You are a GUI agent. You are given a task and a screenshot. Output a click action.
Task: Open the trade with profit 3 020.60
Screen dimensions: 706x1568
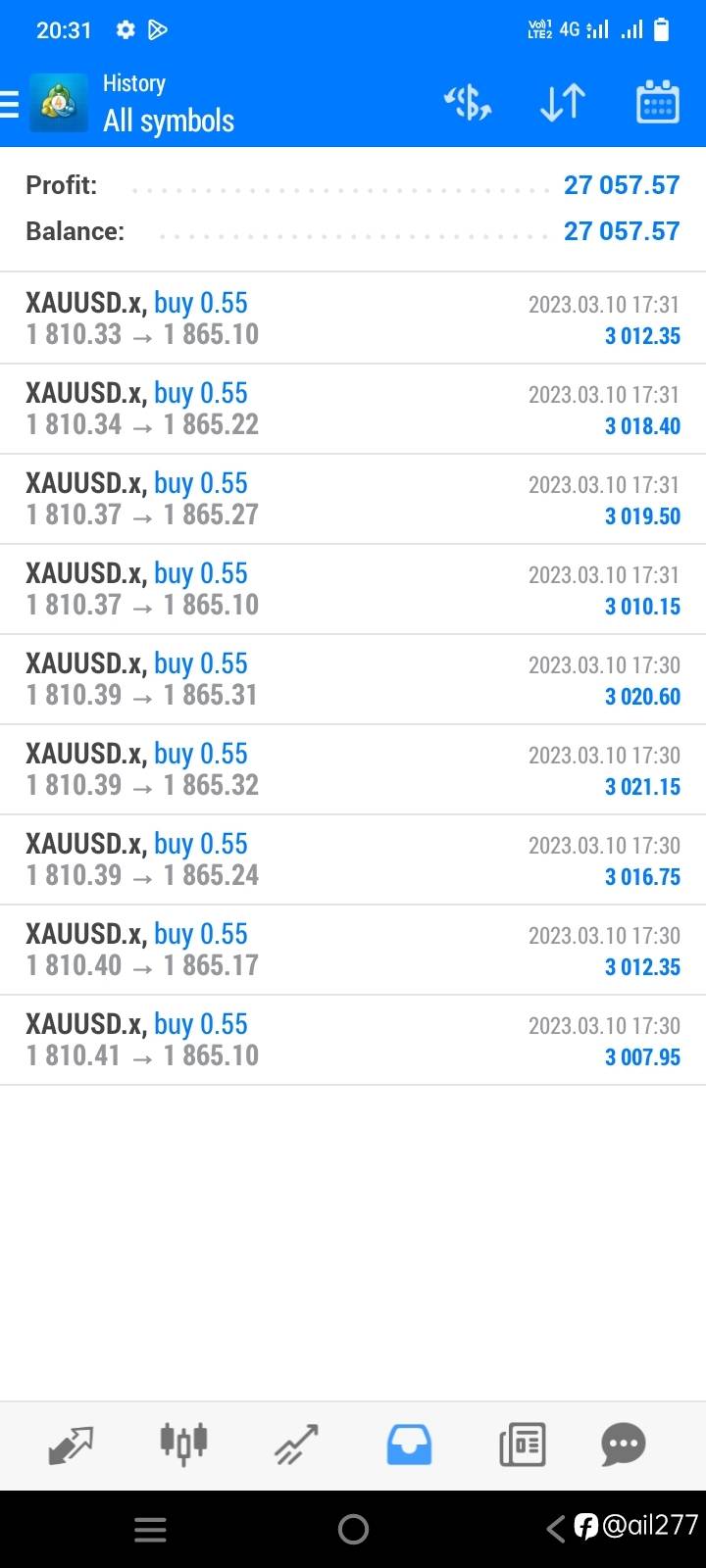[353, 679]
